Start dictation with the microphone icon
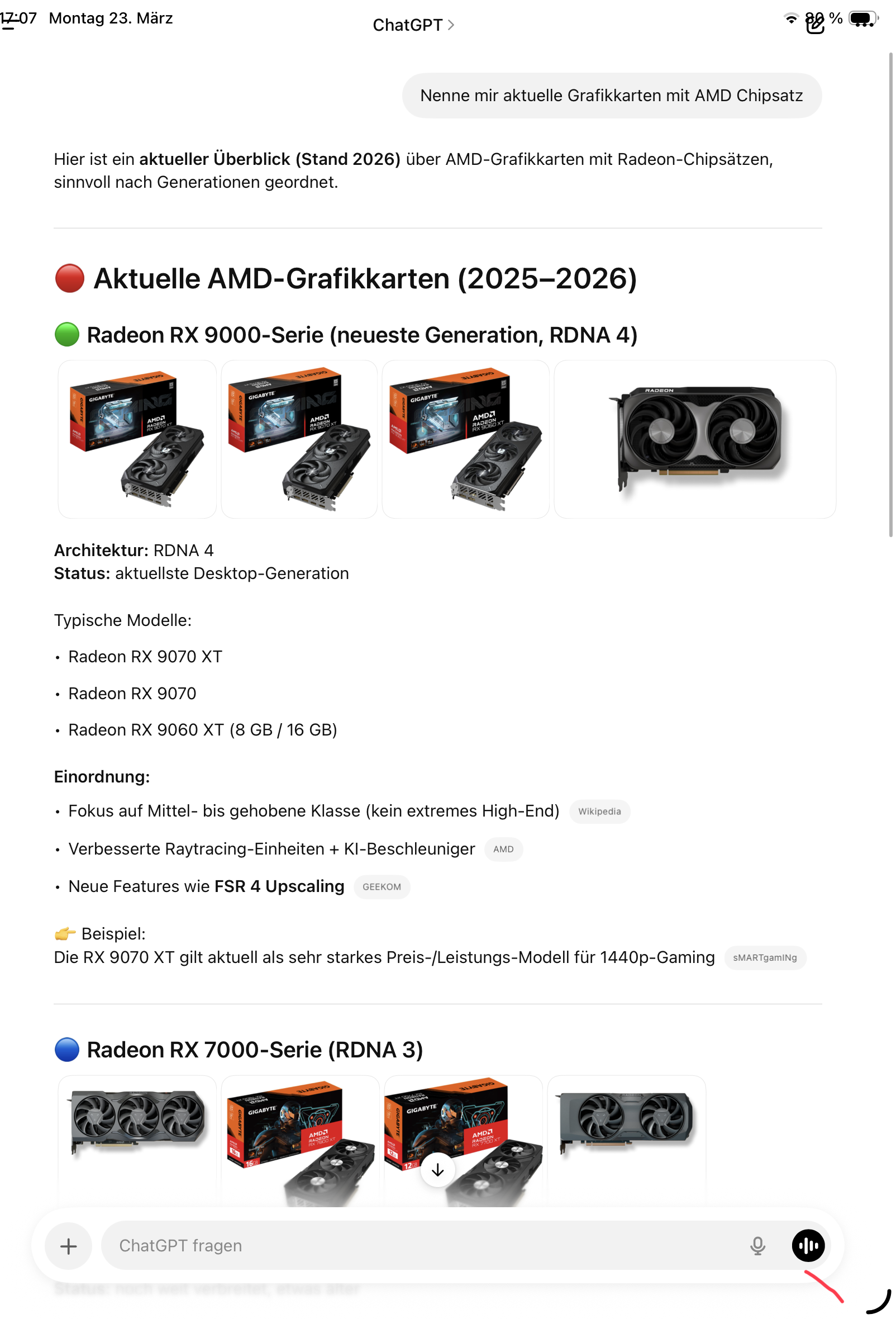The image size is (896, 1319). 757,1246
